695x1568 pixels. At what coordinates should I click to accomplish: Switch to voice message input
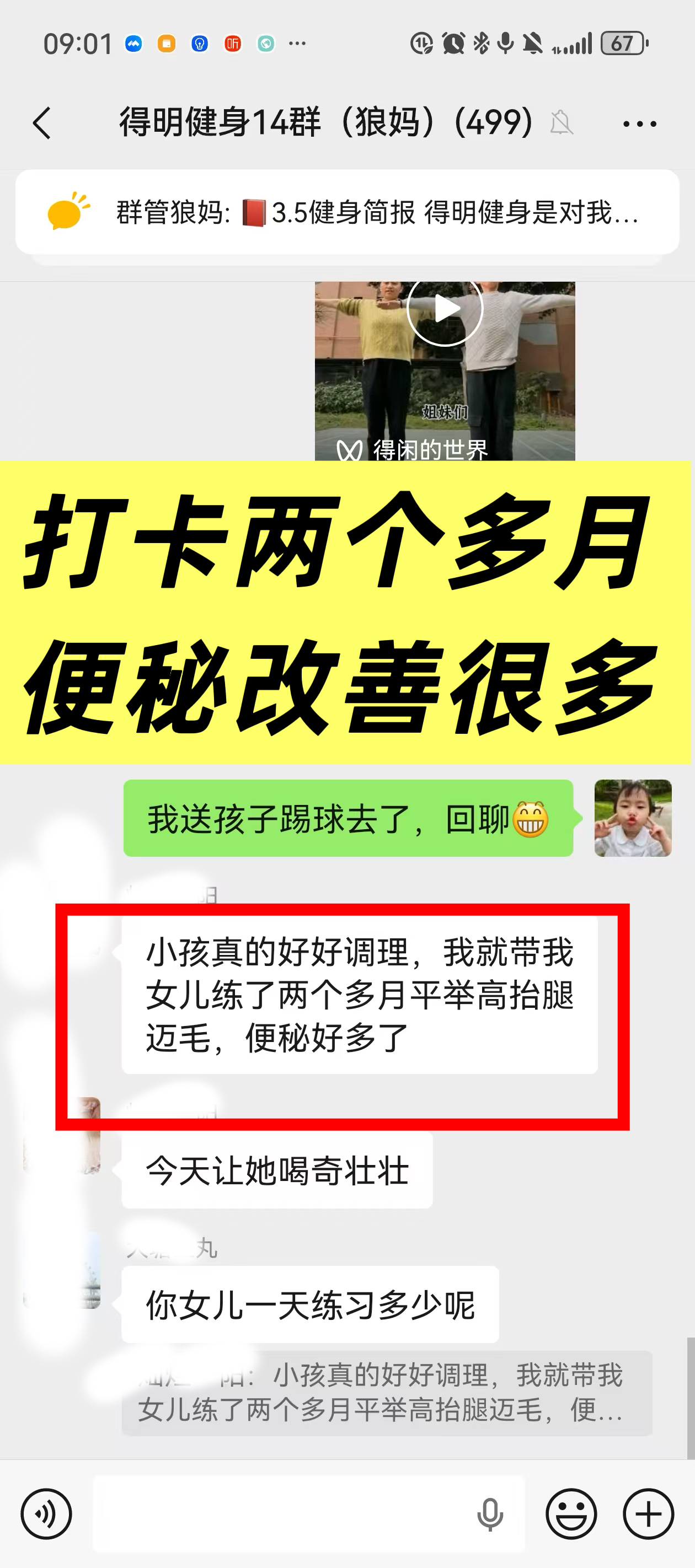46,1513
